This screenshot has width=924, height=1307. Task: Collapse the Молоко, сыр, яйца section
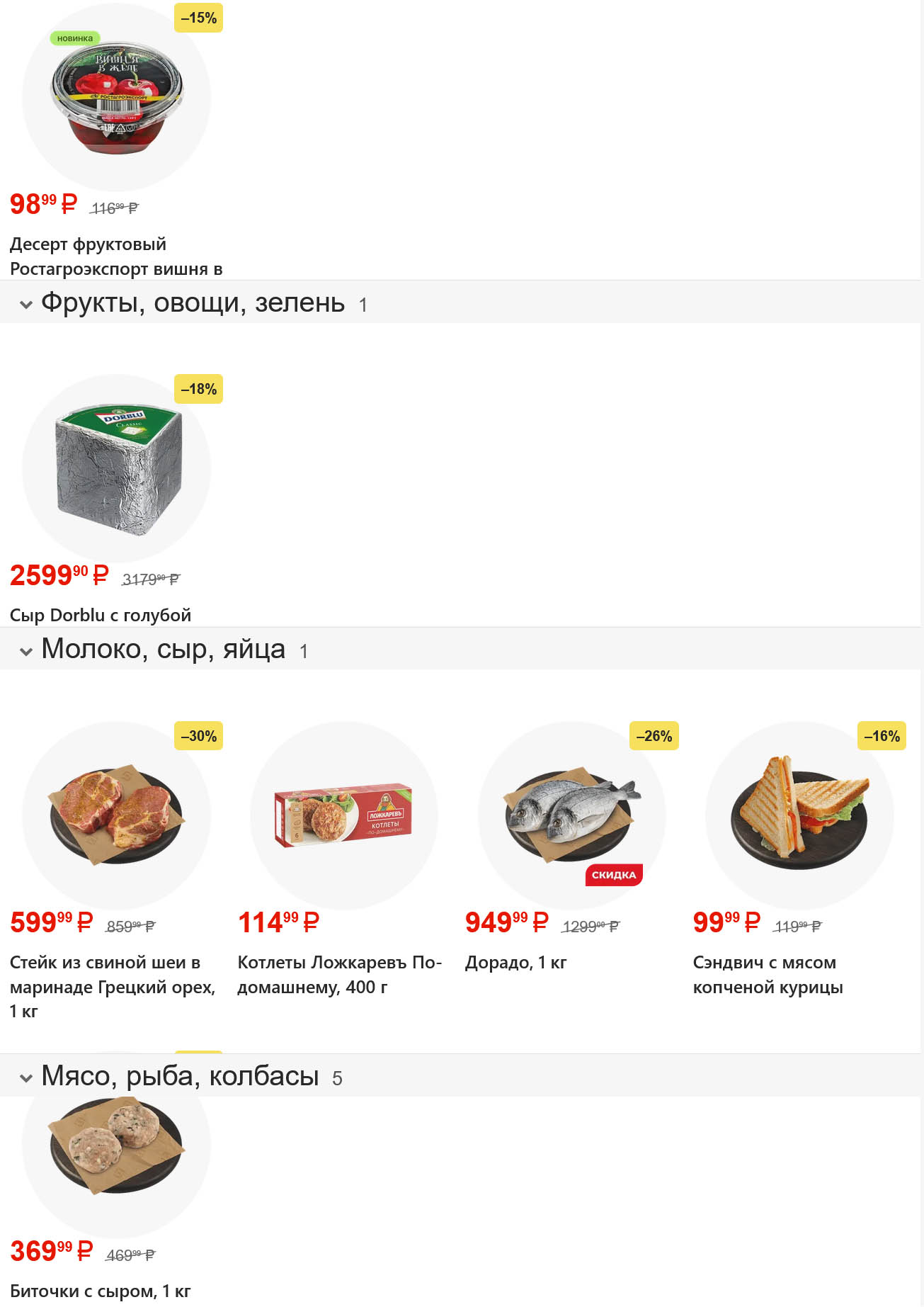(x=26, y=651)
